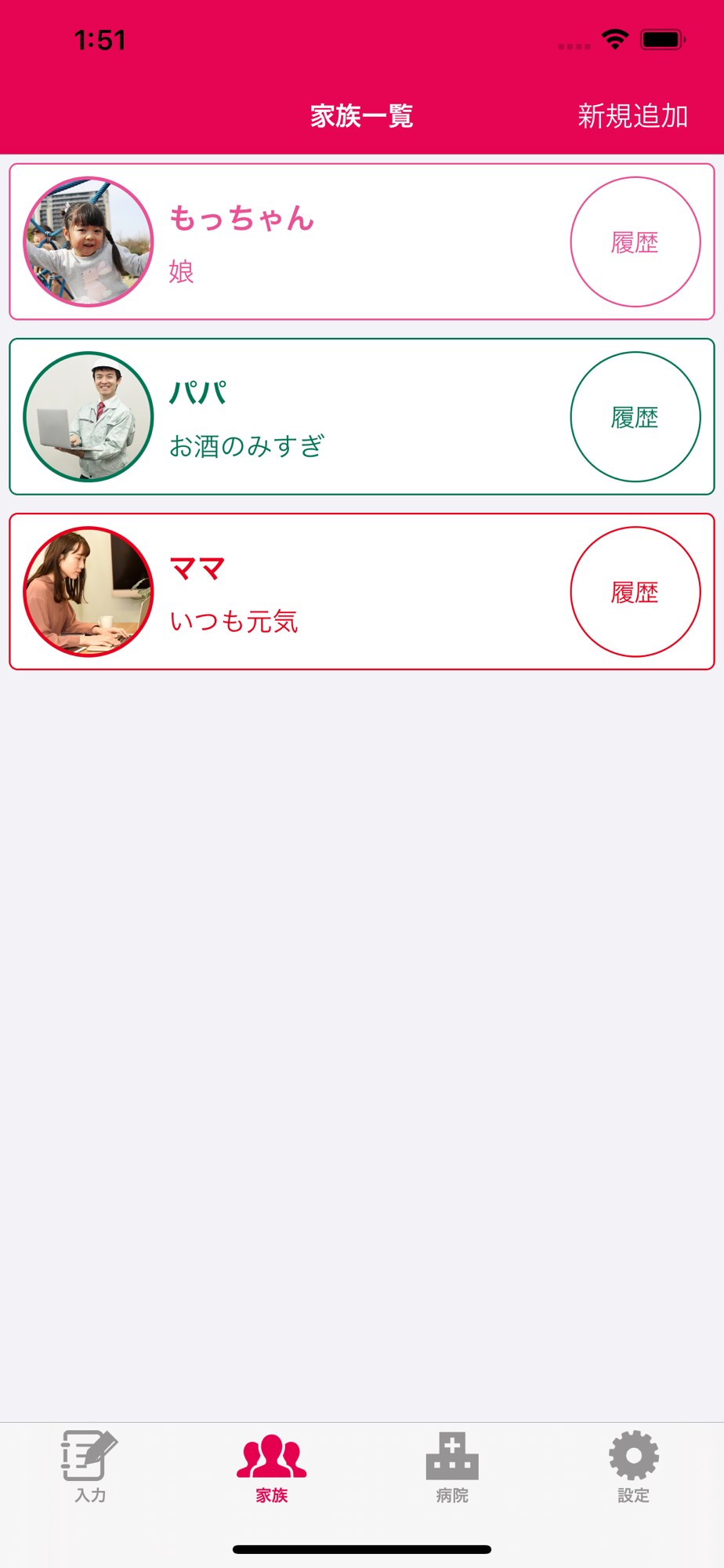
Task: Open もっちゃん's family card
Action: [x=313, y=241]
